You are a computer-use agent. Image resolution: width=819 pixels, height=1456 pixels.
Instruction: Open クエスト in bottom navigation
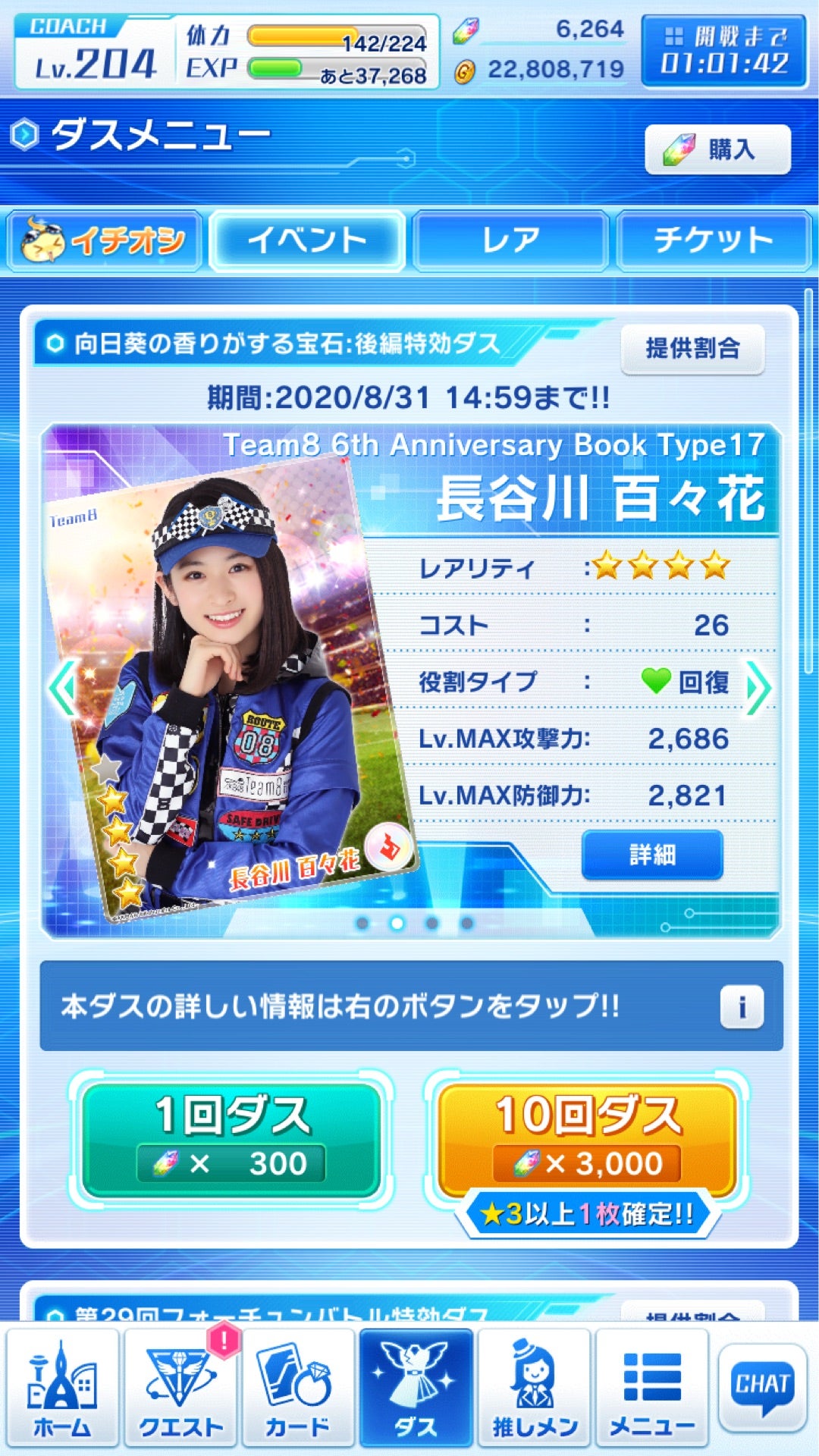pos(180,1388)
